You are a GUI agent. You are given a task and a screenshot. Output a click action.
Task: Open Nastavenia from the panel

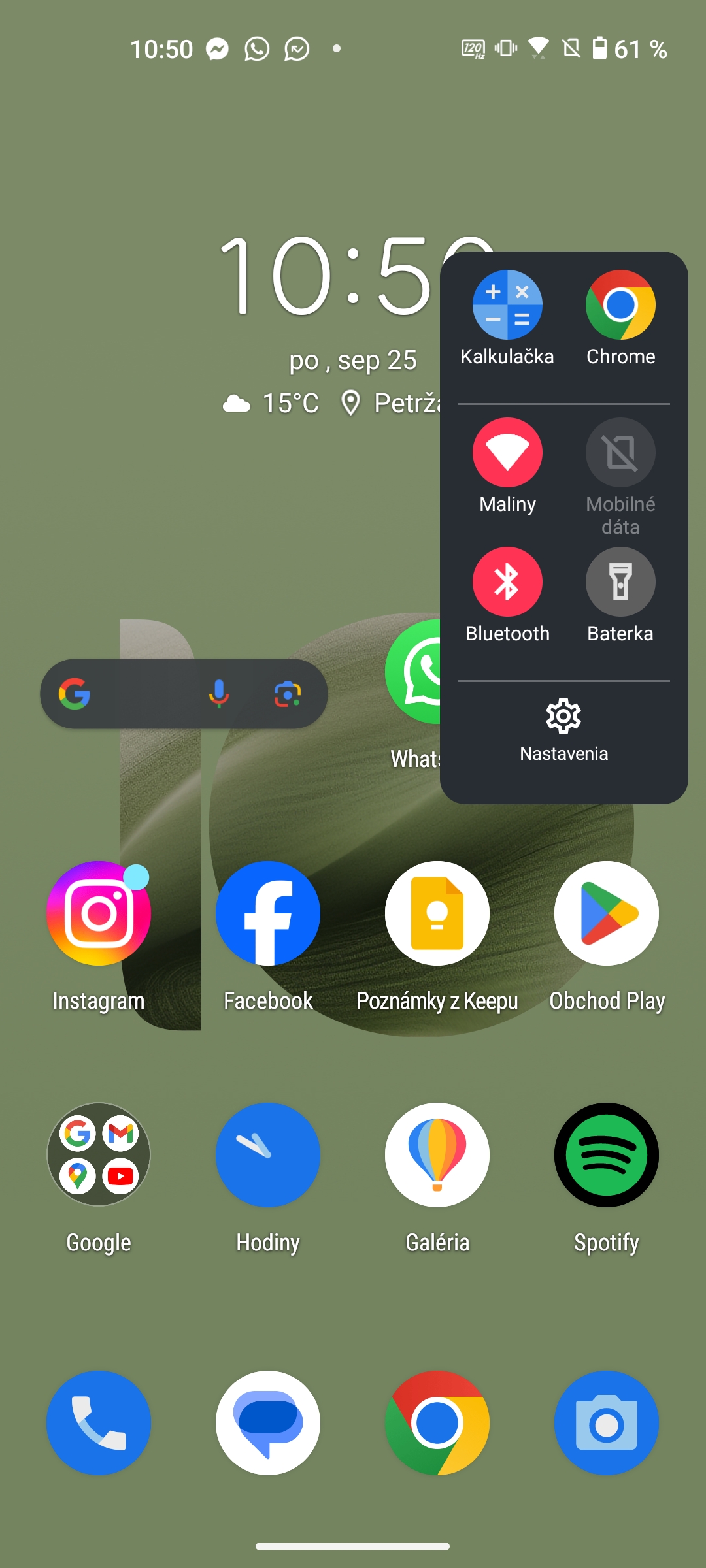[563, 728]
